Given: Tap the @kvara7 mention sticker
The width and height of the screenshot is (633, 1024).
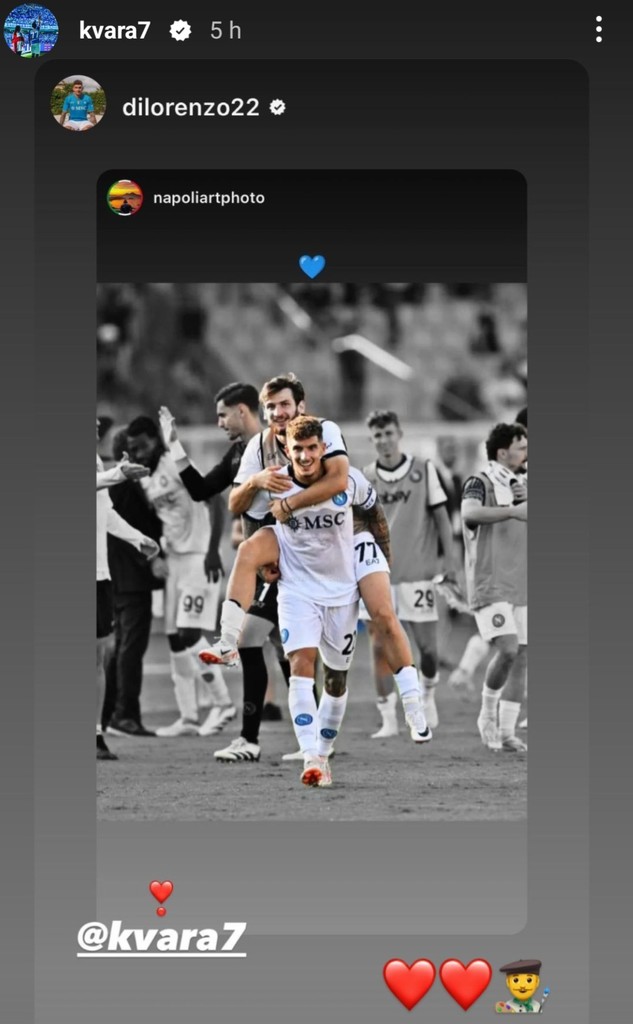Looking at the screenshot, I should [161, 939].
